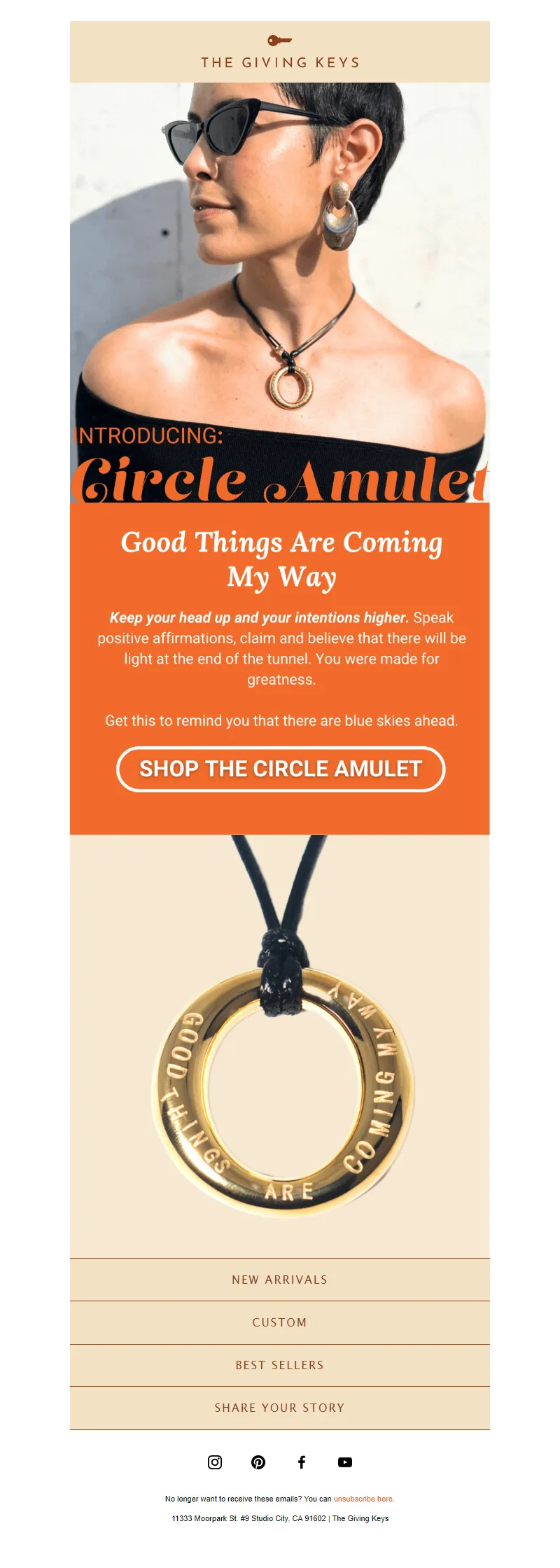Open the Share Your Story page

[x=280, y=1408]
